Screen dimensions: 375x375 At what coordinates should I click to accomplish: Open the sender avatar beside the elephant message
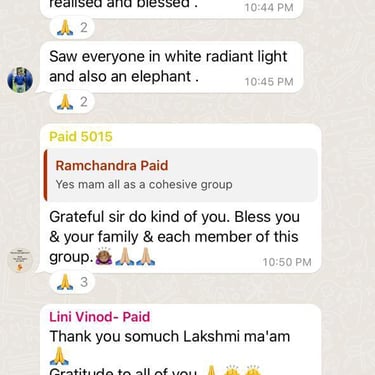point(20,80)
